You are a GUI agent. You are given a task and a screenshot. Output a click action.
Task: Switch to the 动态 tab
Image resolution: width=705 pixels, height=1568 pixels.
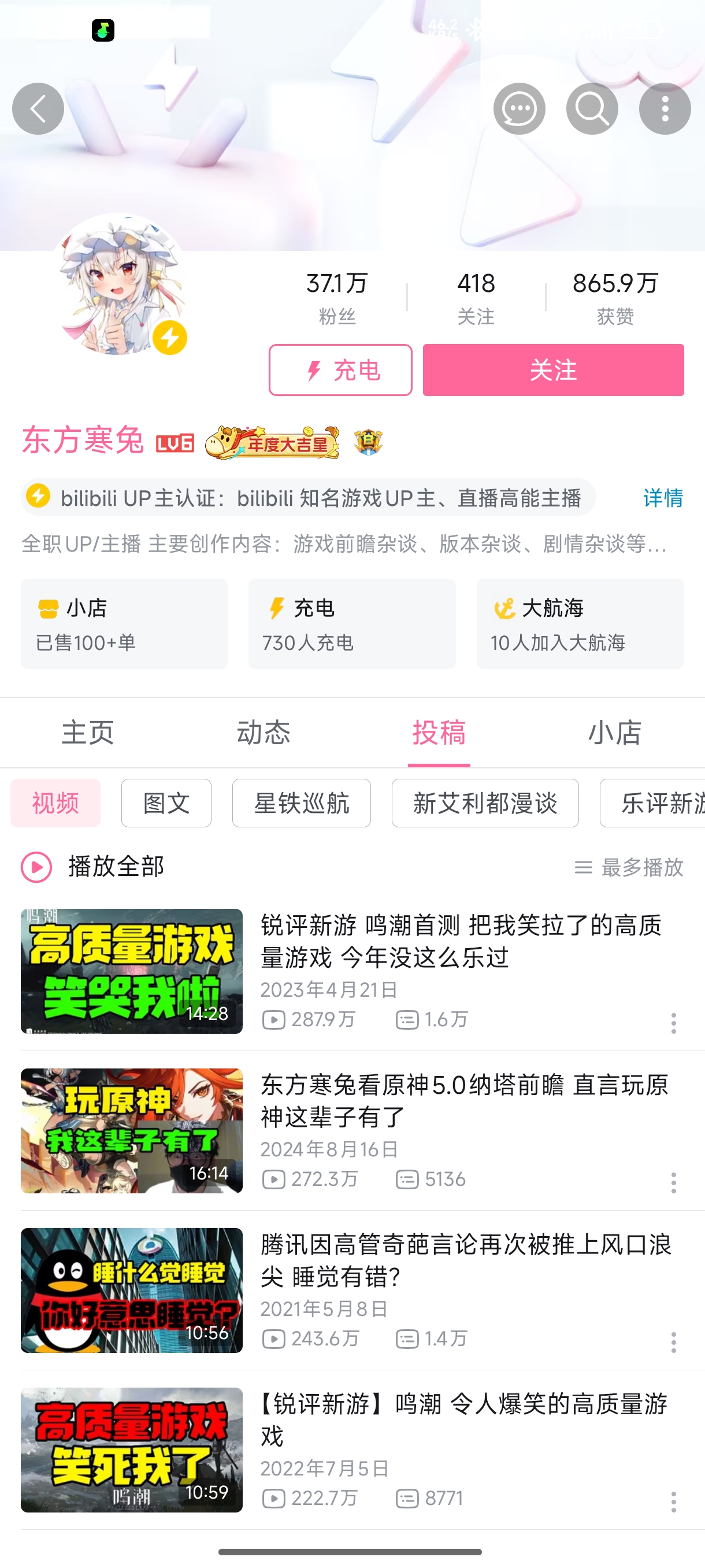click(264, 733)
